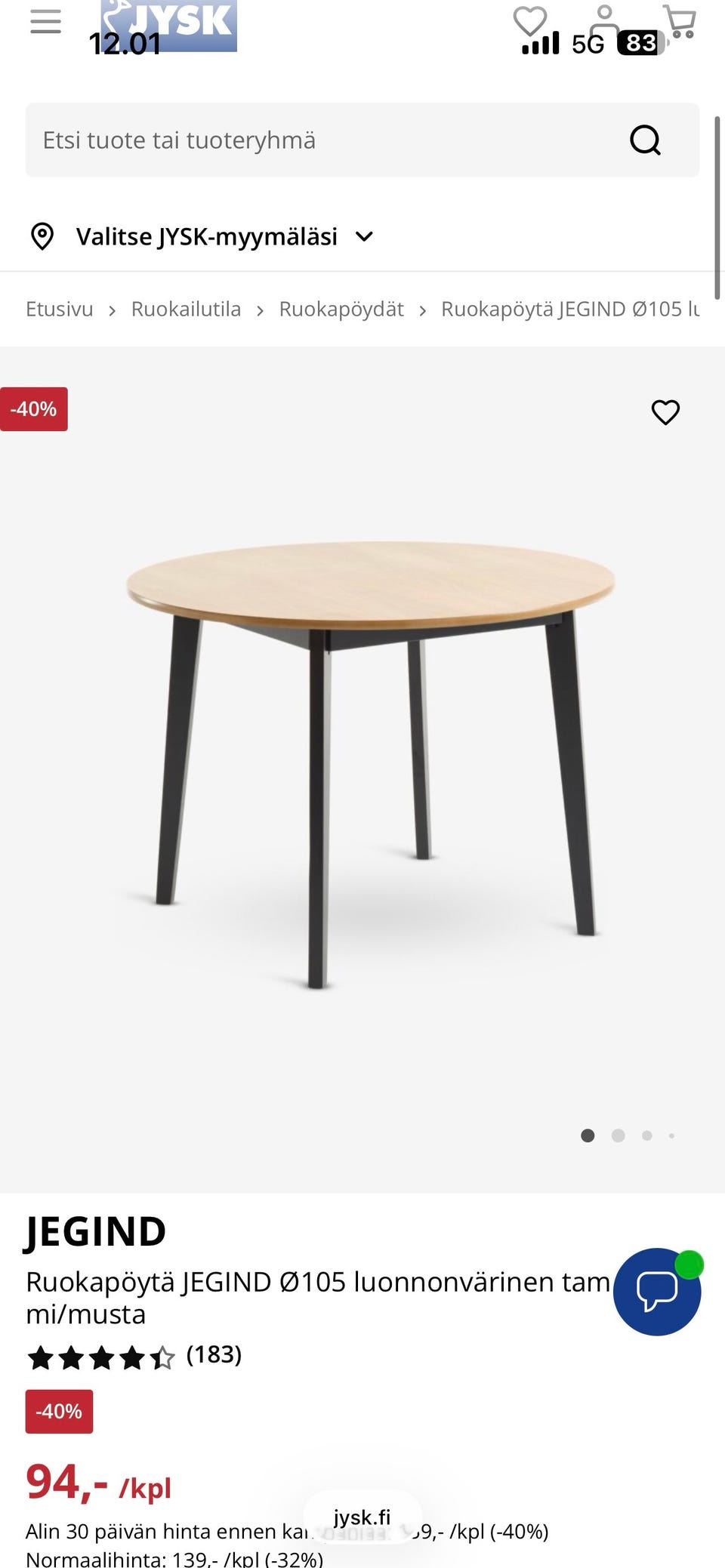
Task: Tap the magnifier search icon
Action: point(645,140)
